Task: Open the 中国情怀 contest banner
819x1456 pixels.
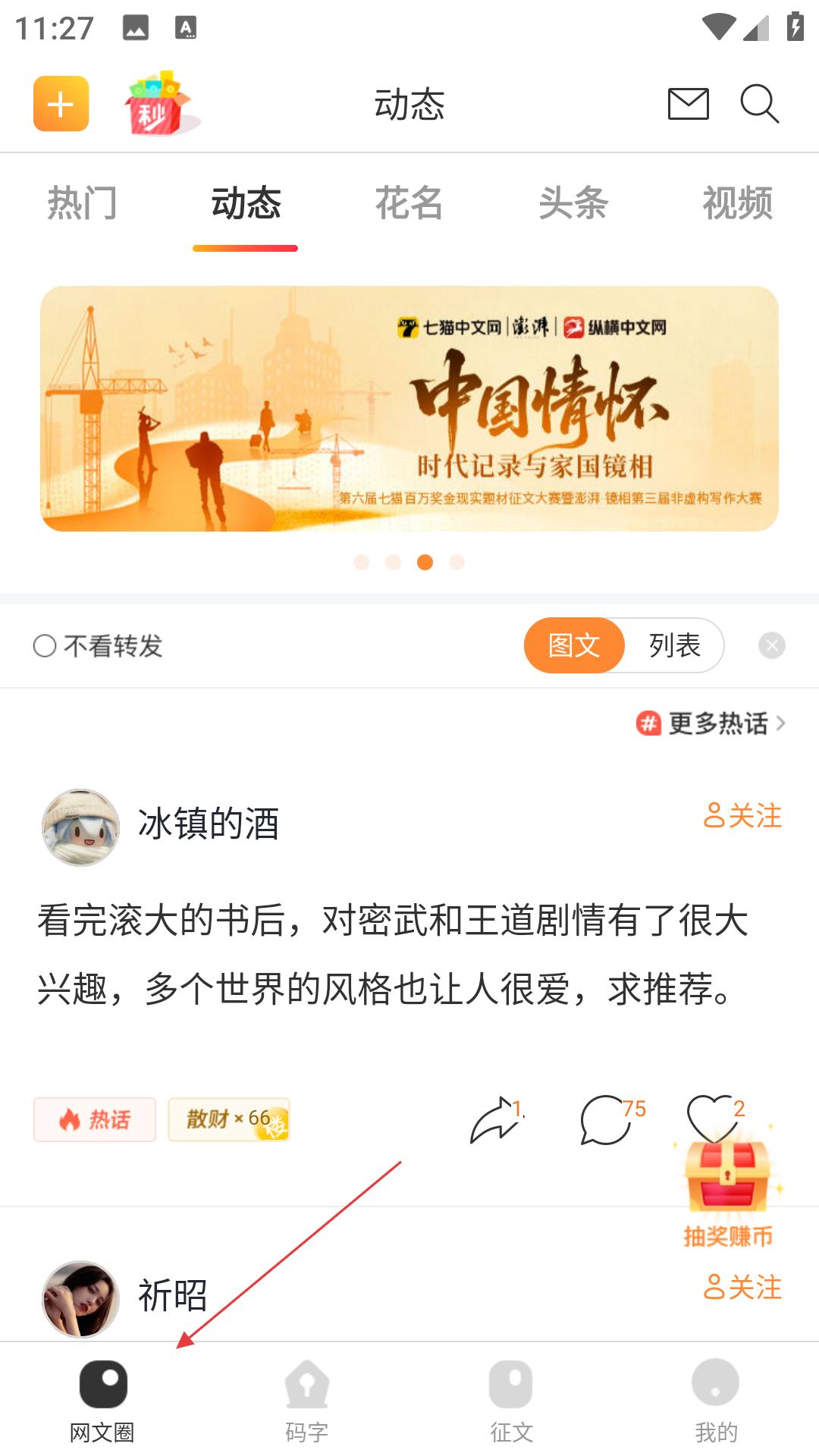Action: (409, 408)
